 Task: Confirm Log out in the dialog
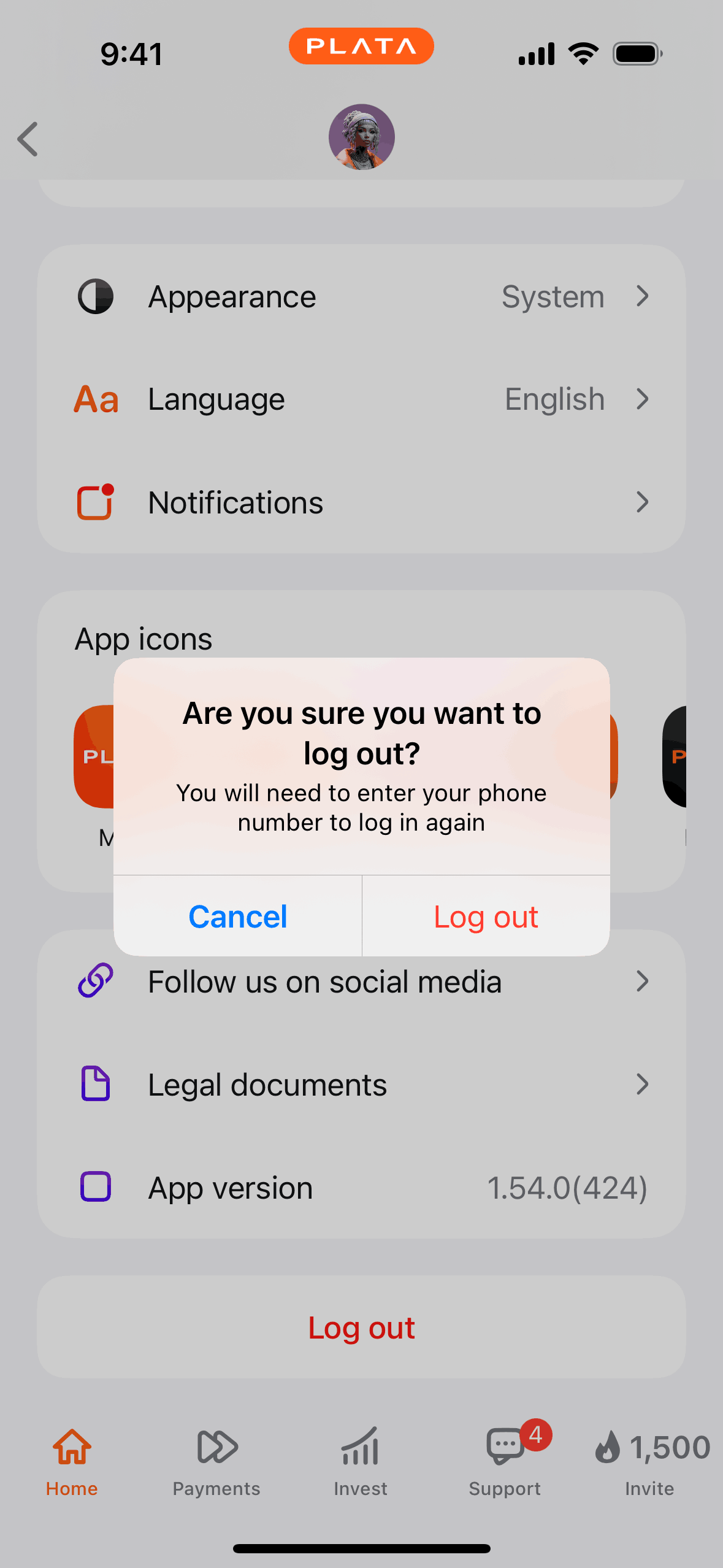486,917
